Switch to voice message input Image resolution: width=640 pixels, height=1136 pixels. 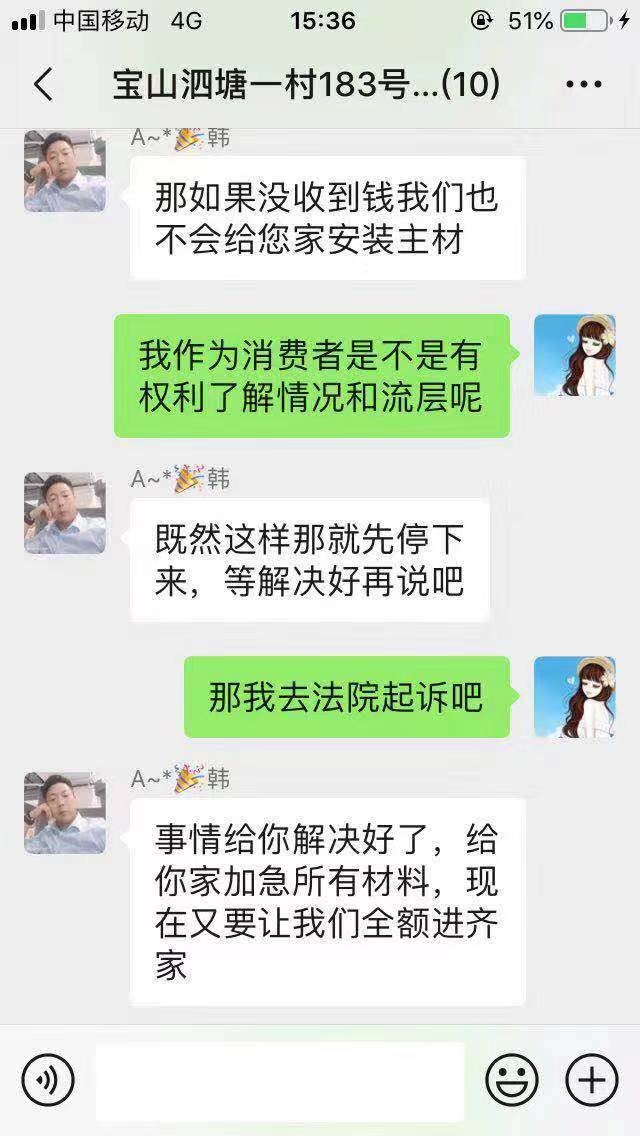pos(48,1080)
